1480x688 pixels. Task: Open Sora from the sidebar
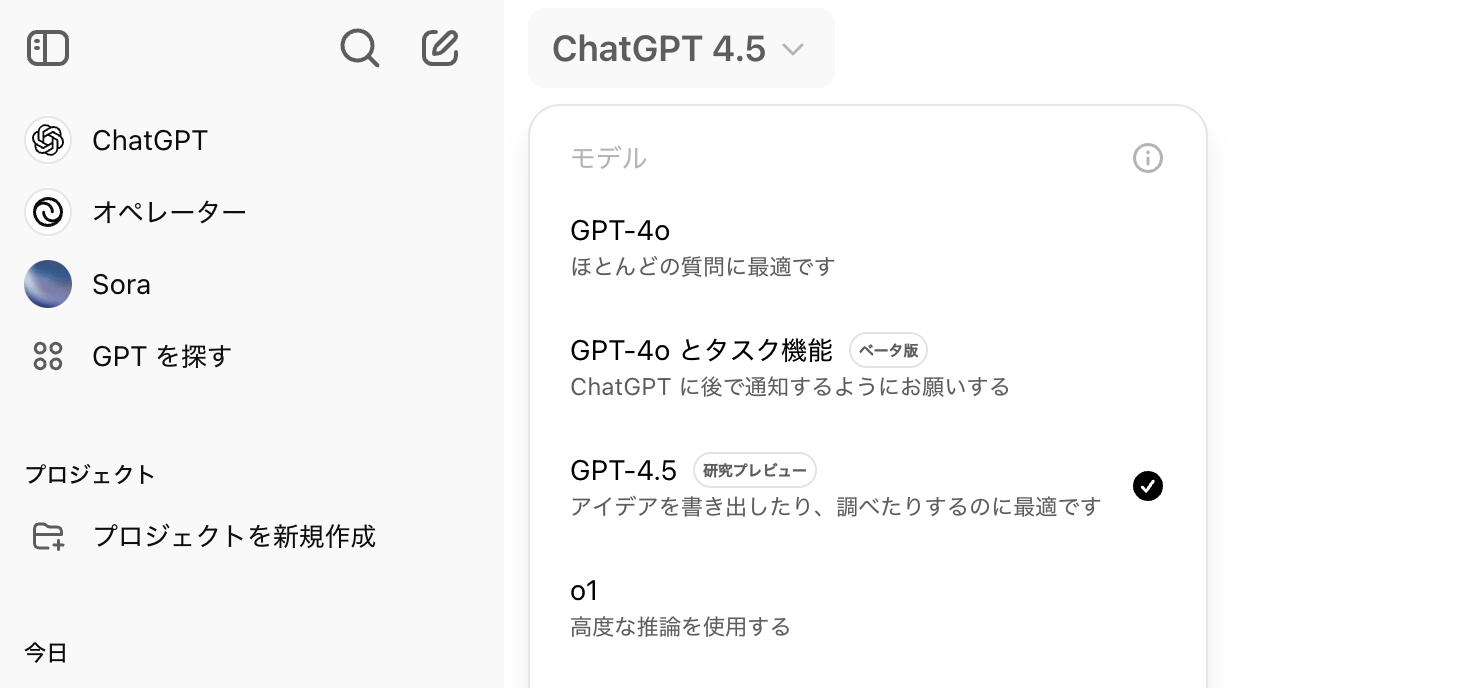121,284
